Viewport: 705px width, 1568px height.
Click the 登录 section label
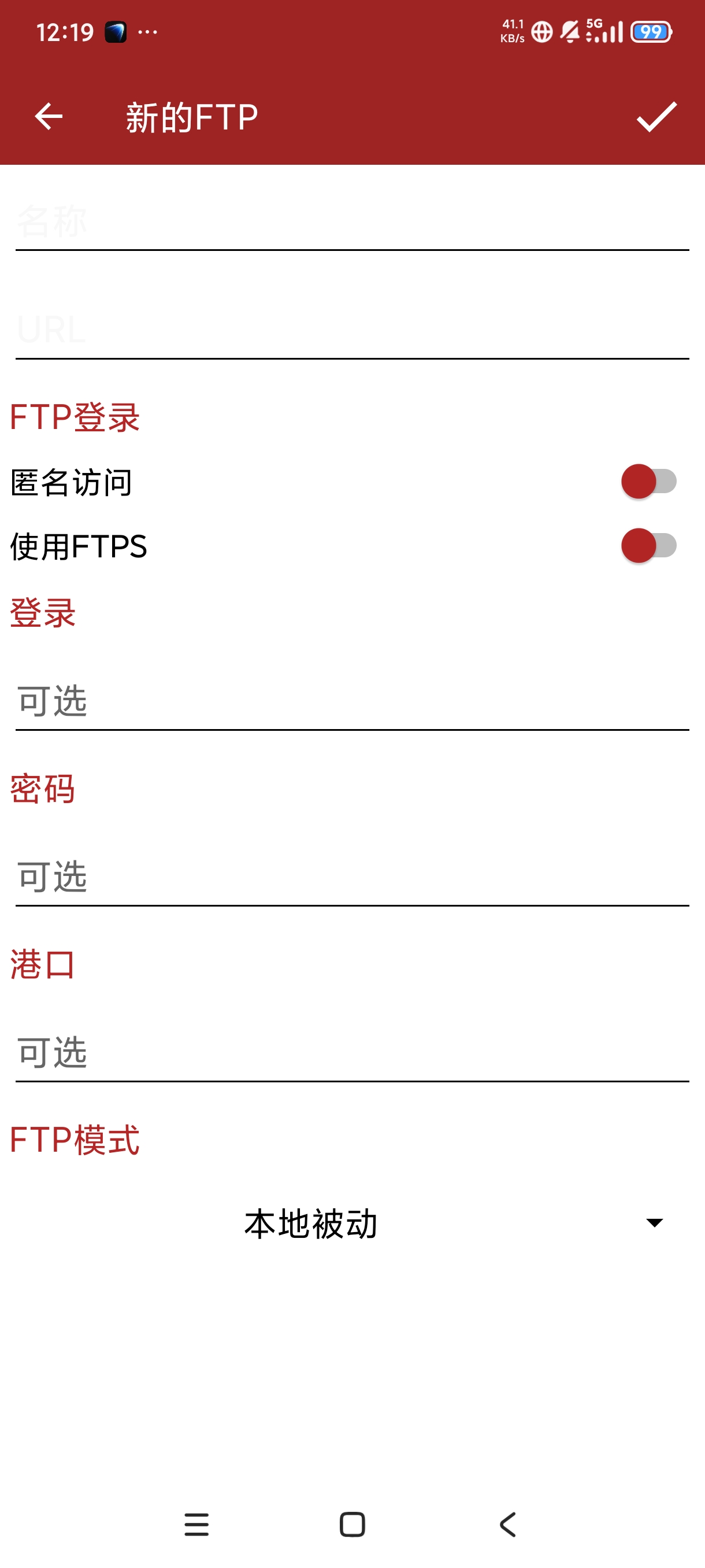42,615
